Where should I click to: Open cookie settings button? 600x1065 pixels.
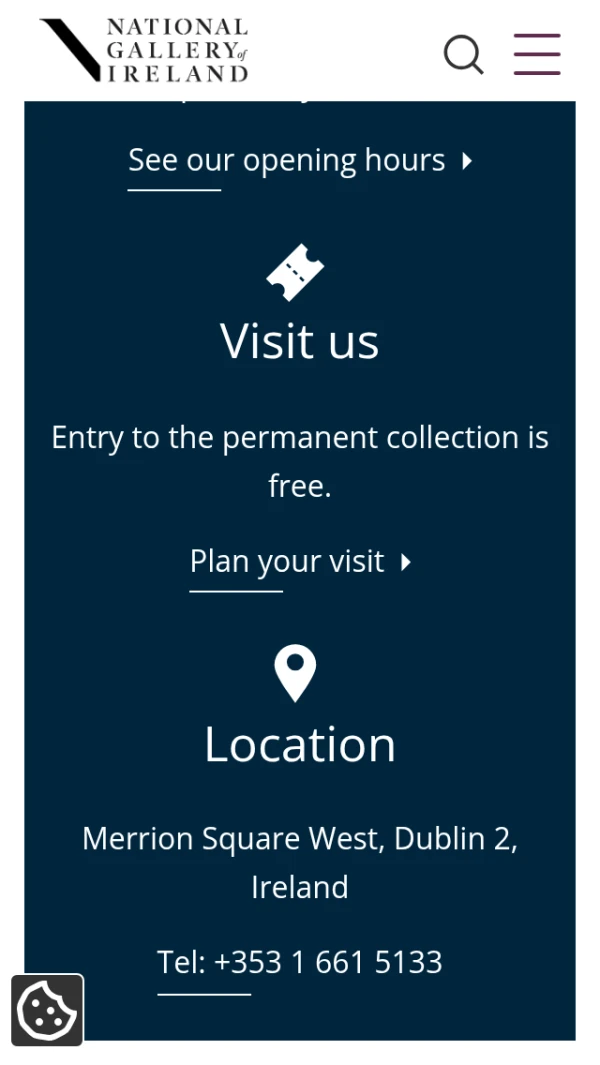tap(47, 1010)
